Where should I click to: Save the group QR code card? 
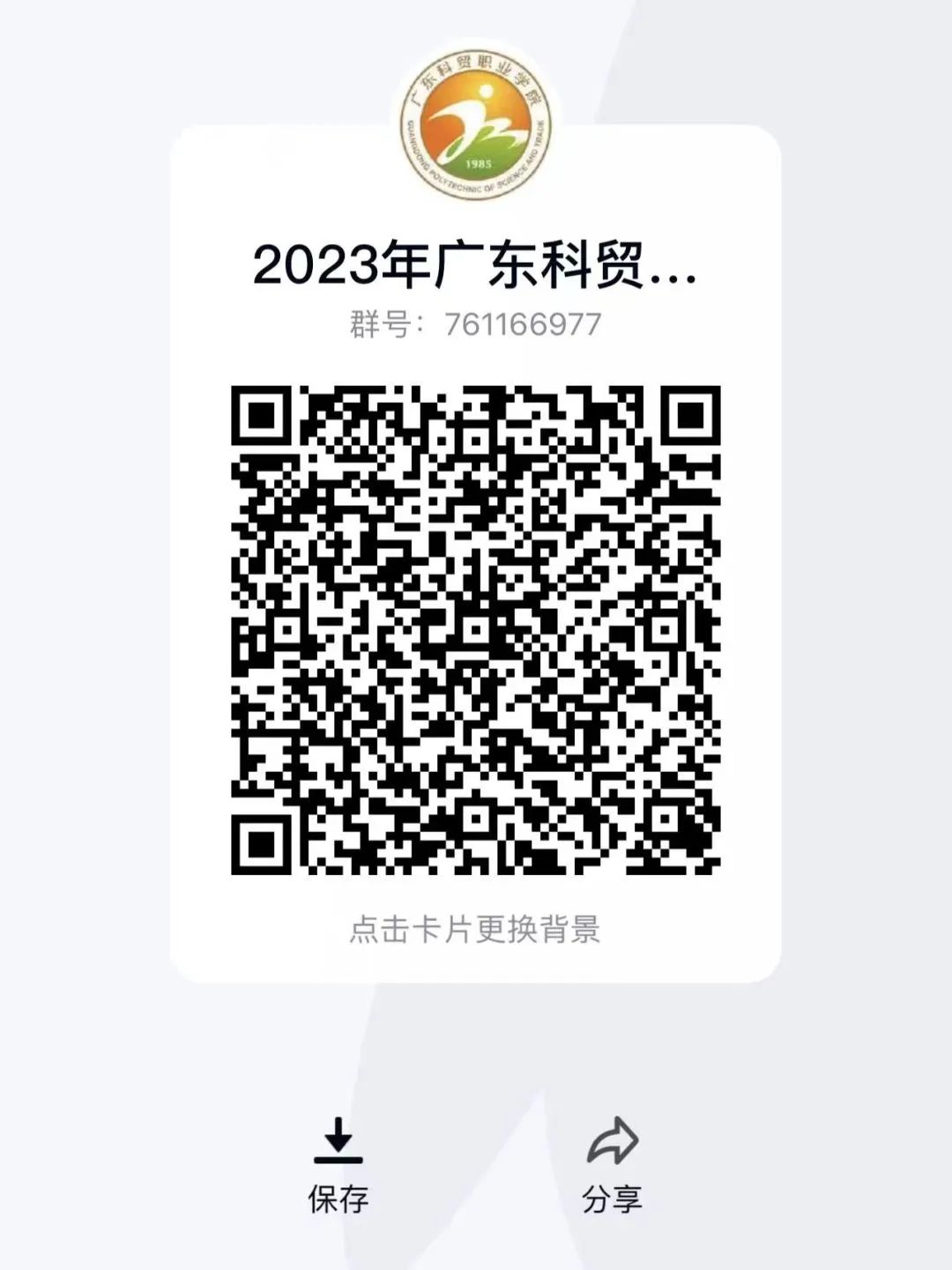pyautogui.click(x=338, y=1163)
